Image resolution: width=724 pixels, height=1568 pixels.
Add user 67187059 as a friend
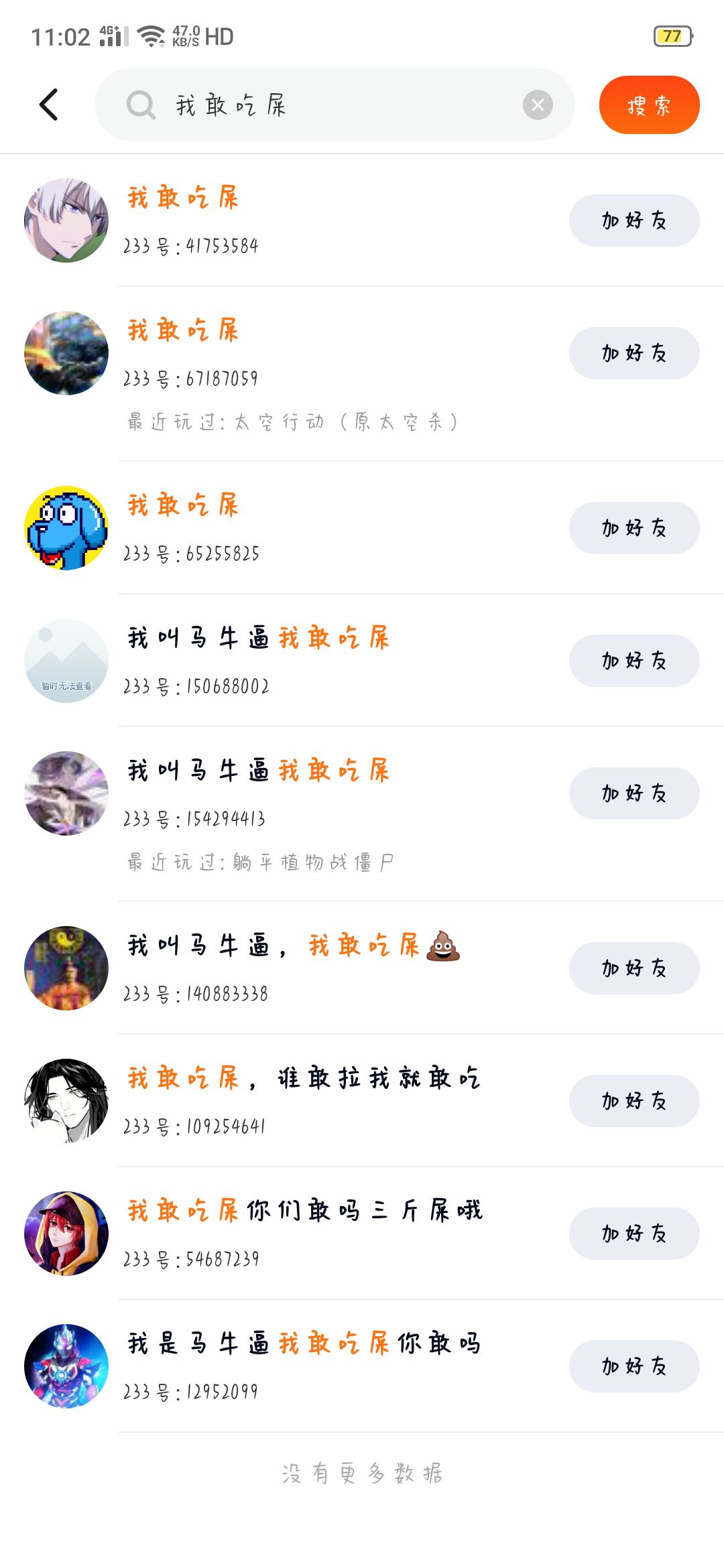633,353
